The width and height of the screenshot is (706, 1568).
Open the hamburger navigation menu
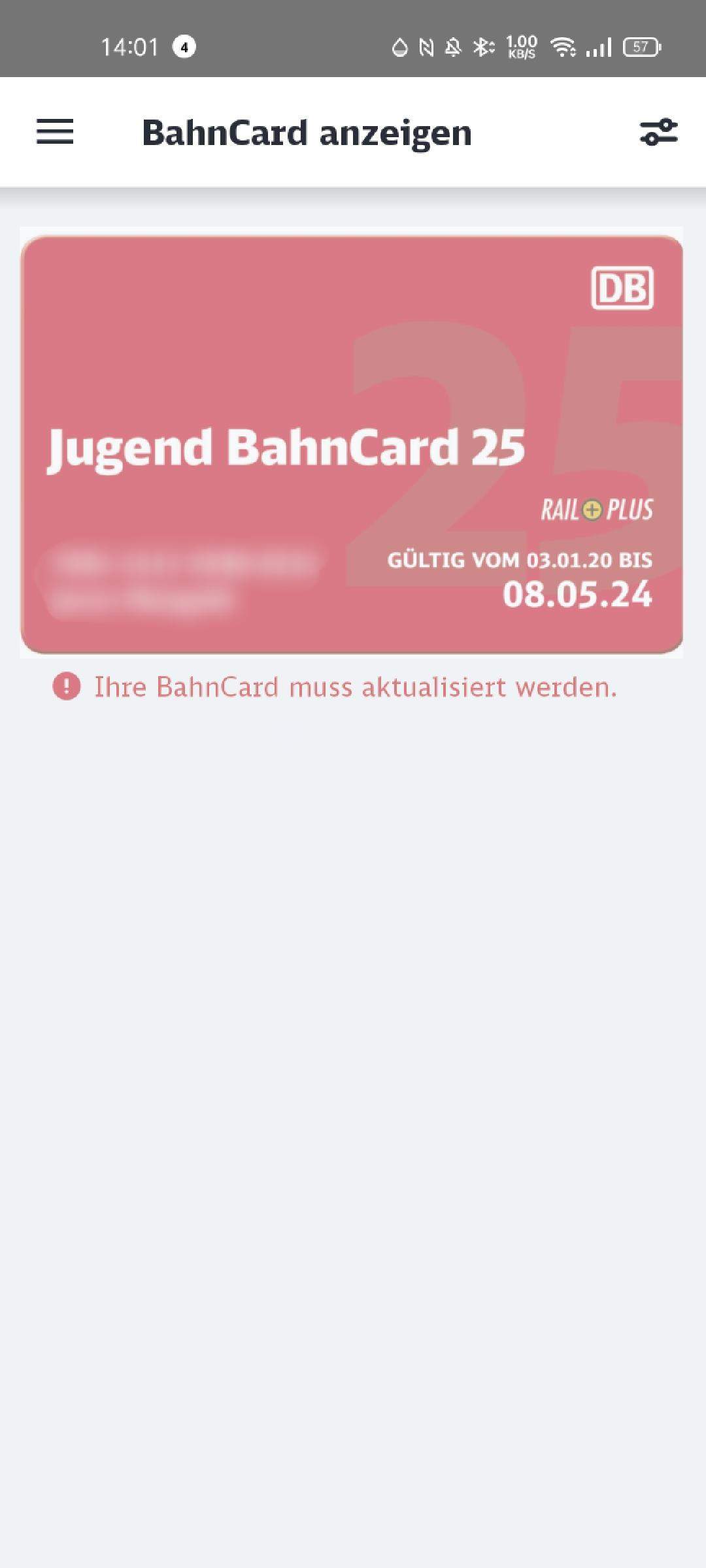point(55,132)
